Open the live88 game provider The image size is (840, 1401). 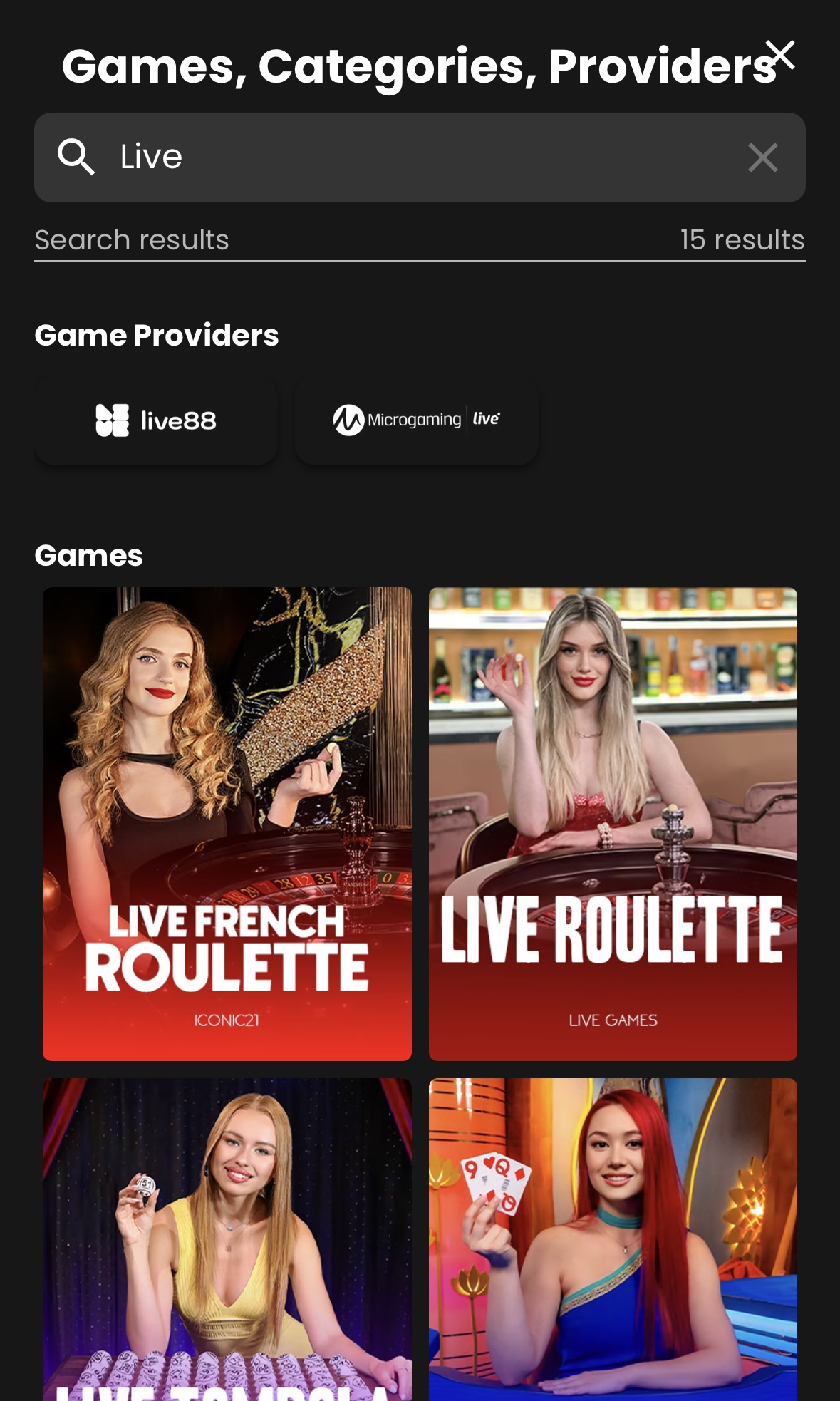click(x=156, y=420)
